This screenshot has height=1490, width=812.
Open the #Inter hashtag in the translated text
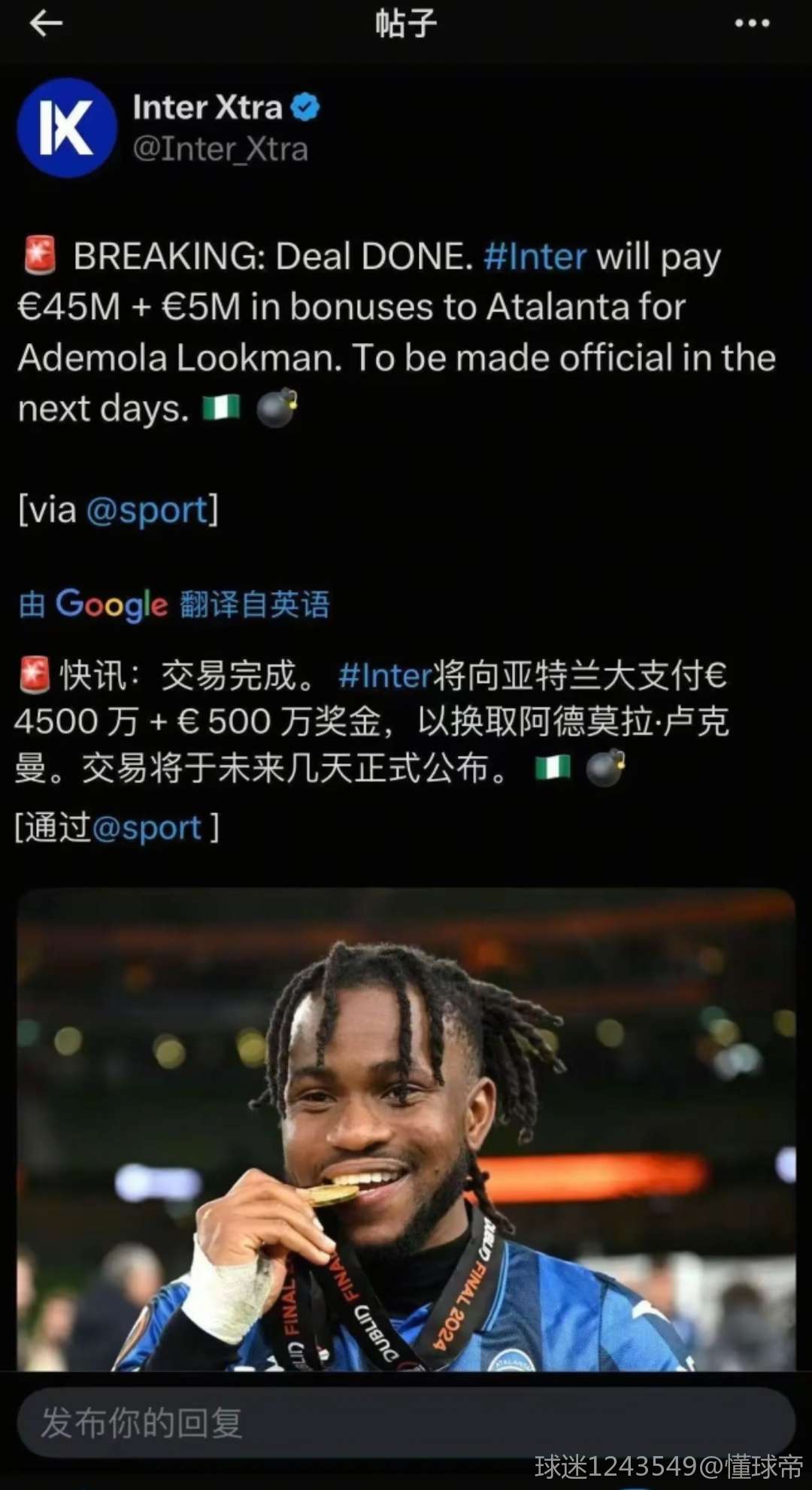(x=385, y=675)
